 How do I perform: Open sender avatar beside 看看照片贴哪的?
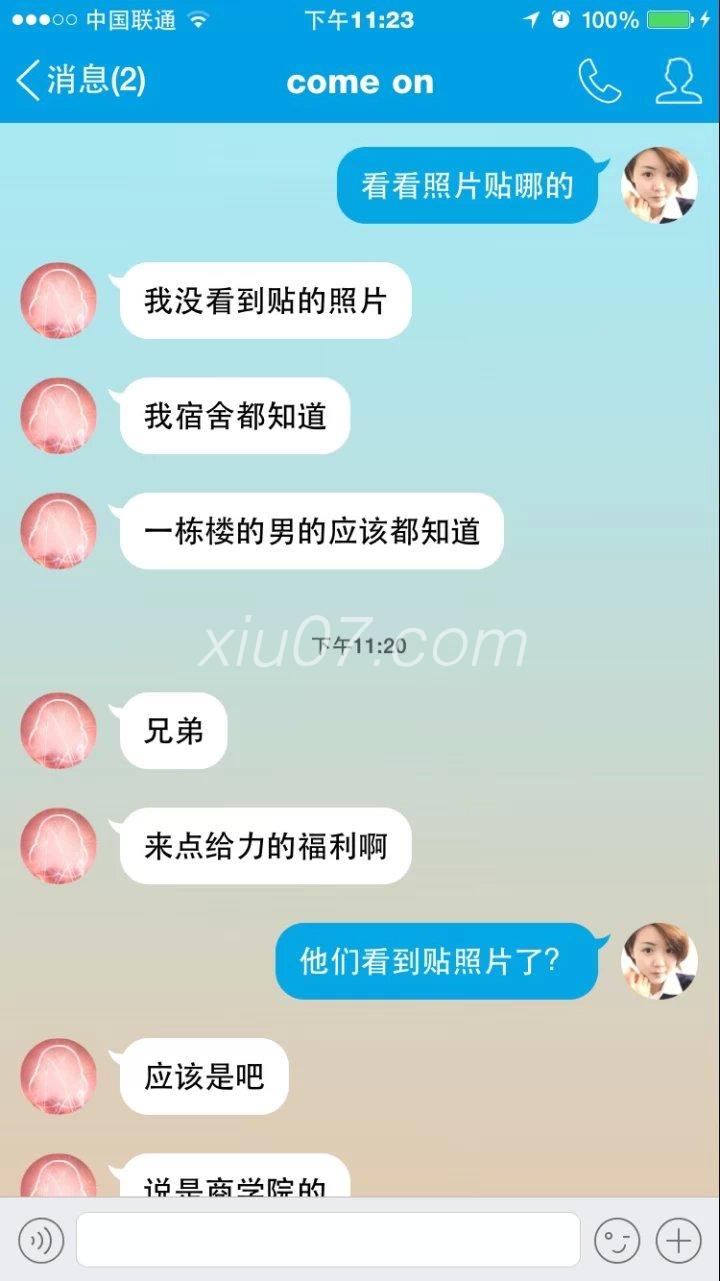[x=659, y=186]
